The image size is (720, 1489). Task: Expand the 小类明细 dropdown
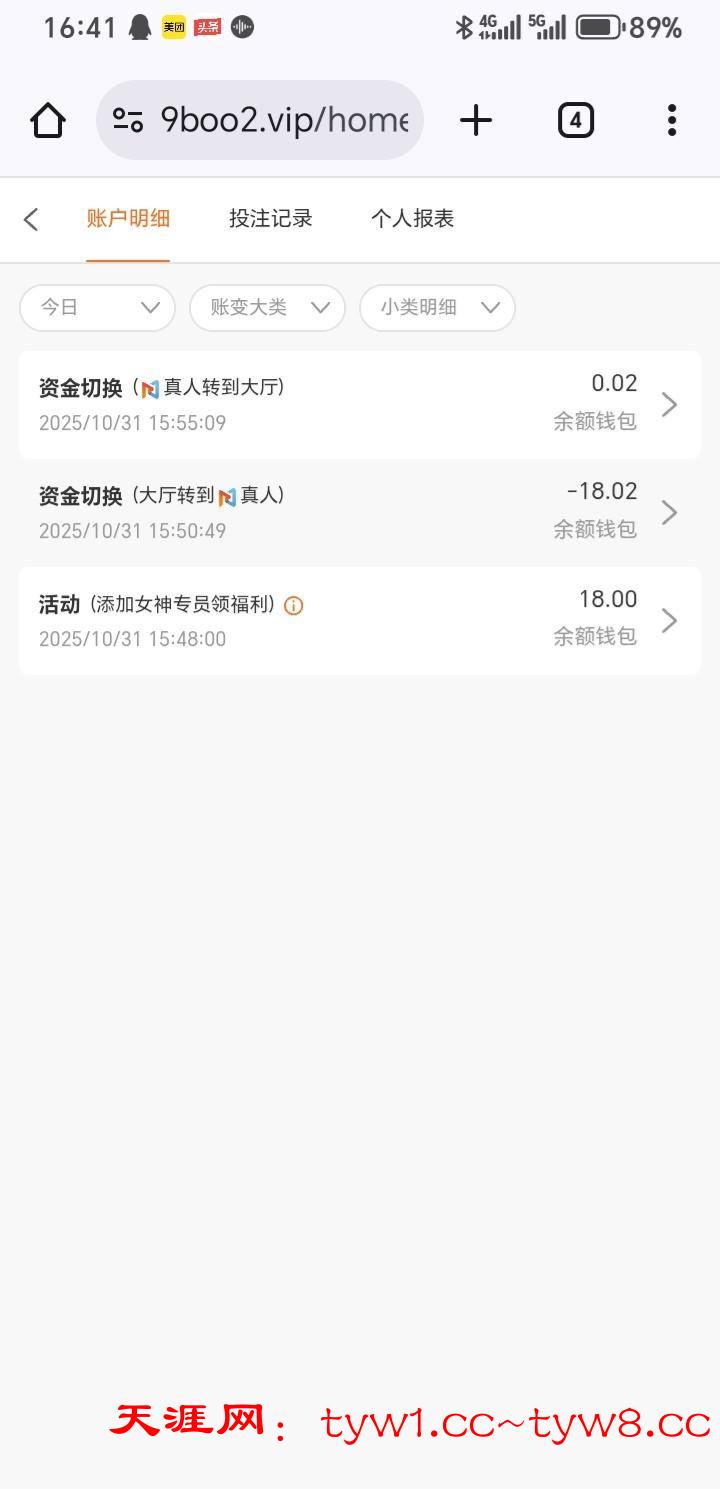click(437, 308)
